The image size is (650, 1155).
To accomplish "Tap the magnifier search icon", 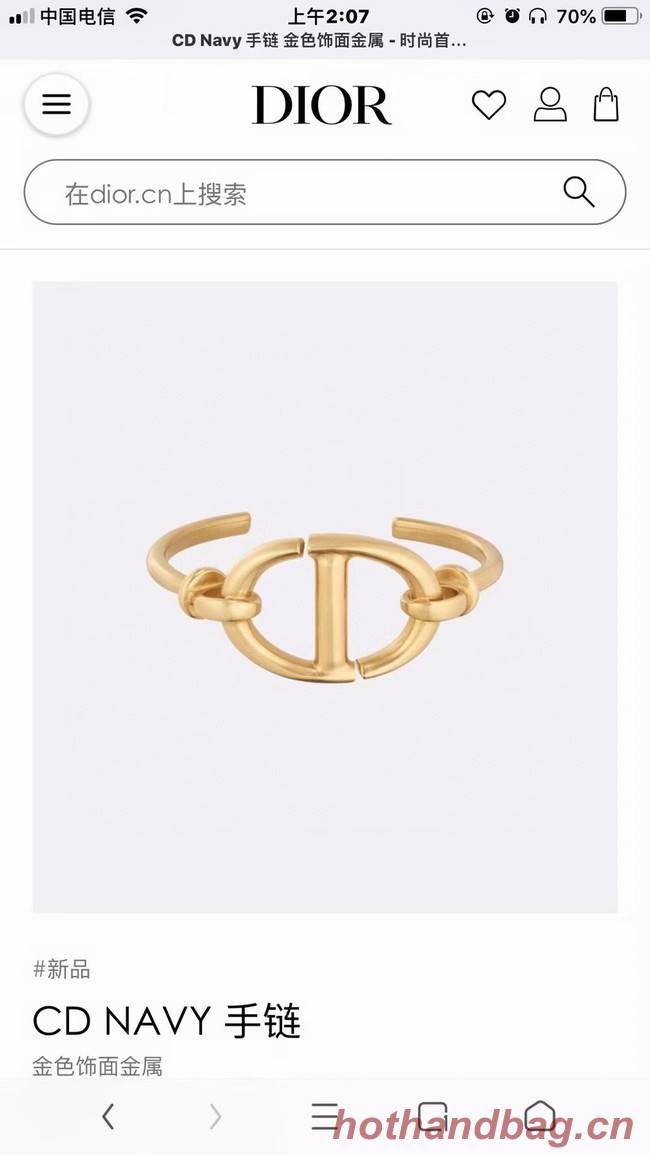I will (x=579, y=191).
